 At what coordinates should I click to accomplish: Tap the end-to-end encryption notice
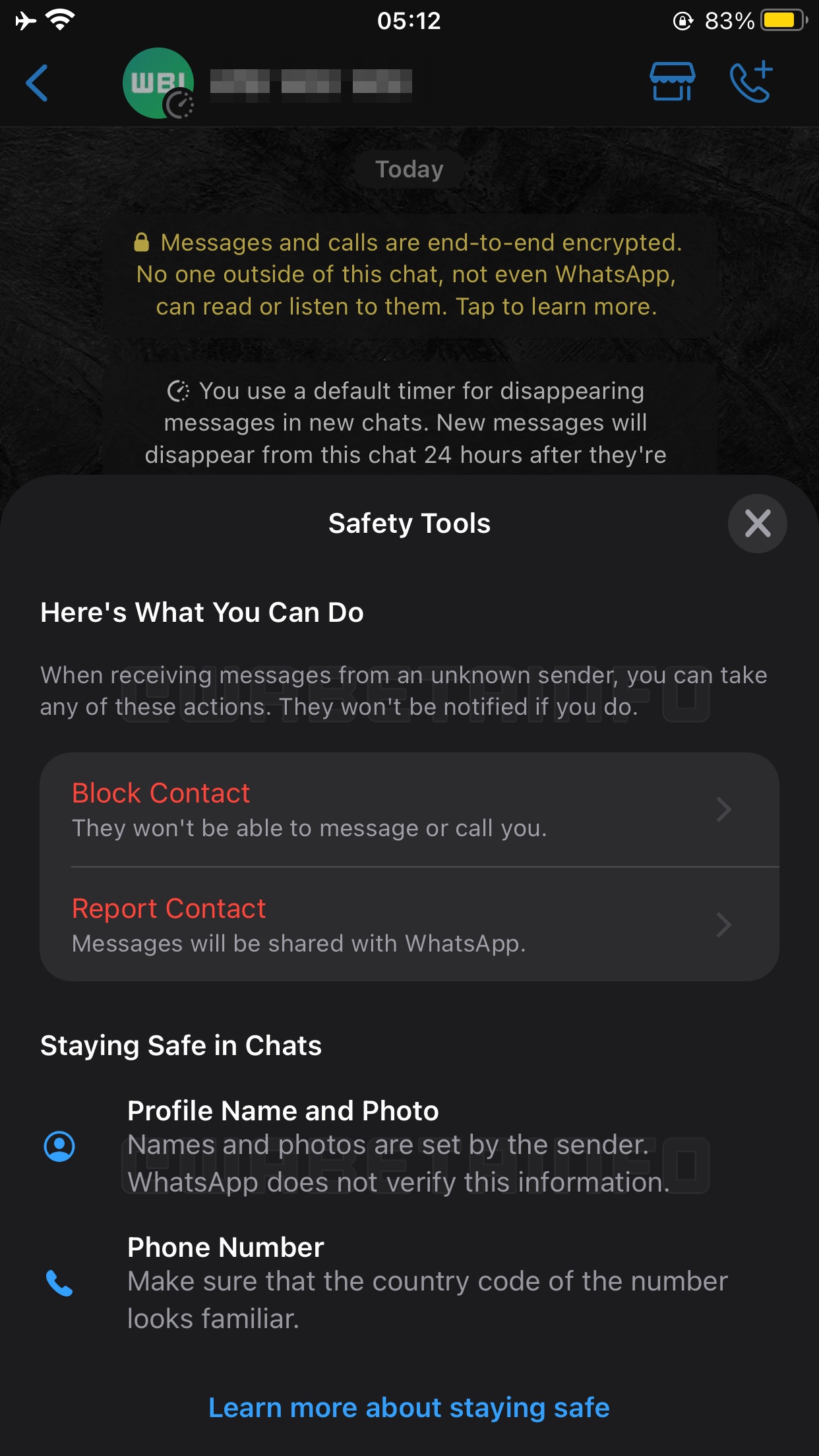409,275
